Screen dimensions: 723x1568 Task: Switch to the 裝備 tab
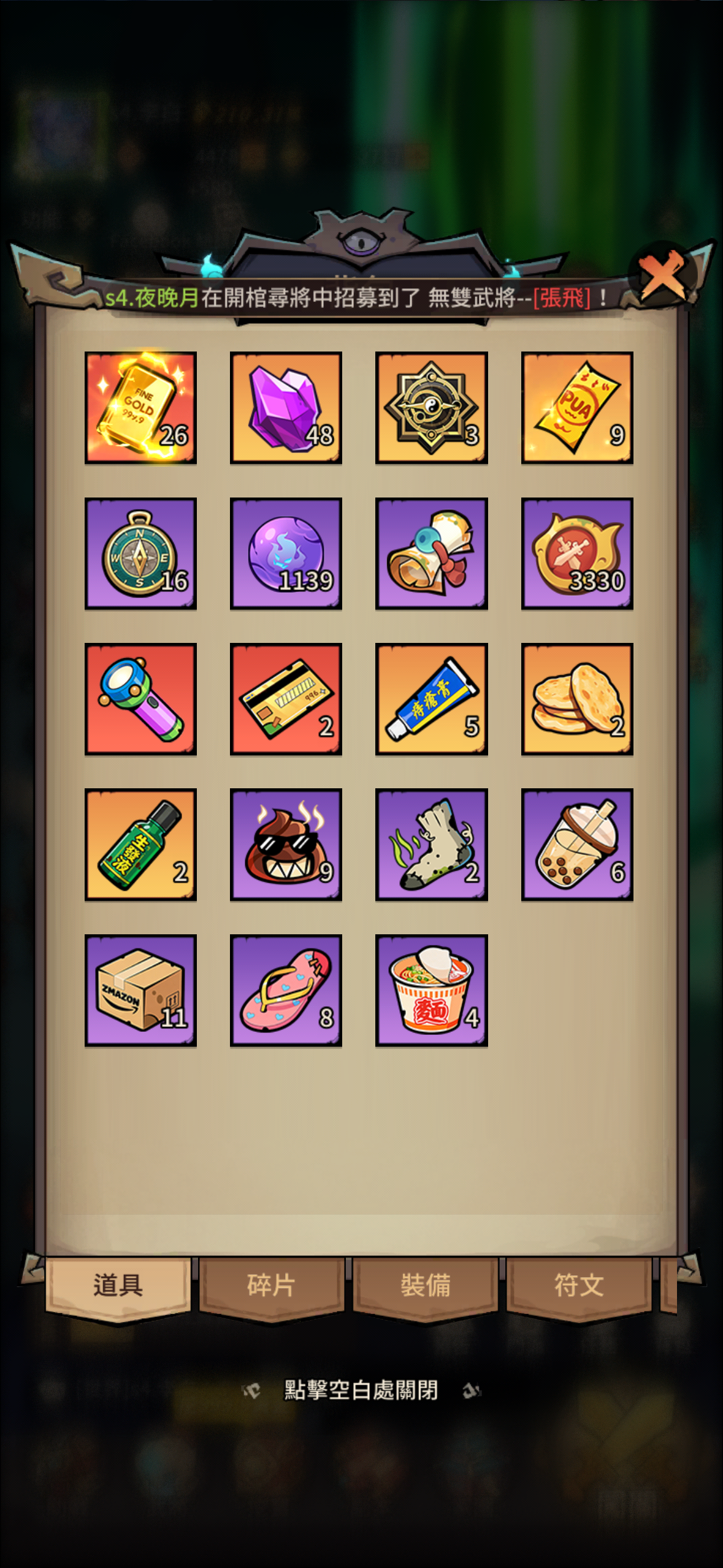click(x=425, y=1285)
